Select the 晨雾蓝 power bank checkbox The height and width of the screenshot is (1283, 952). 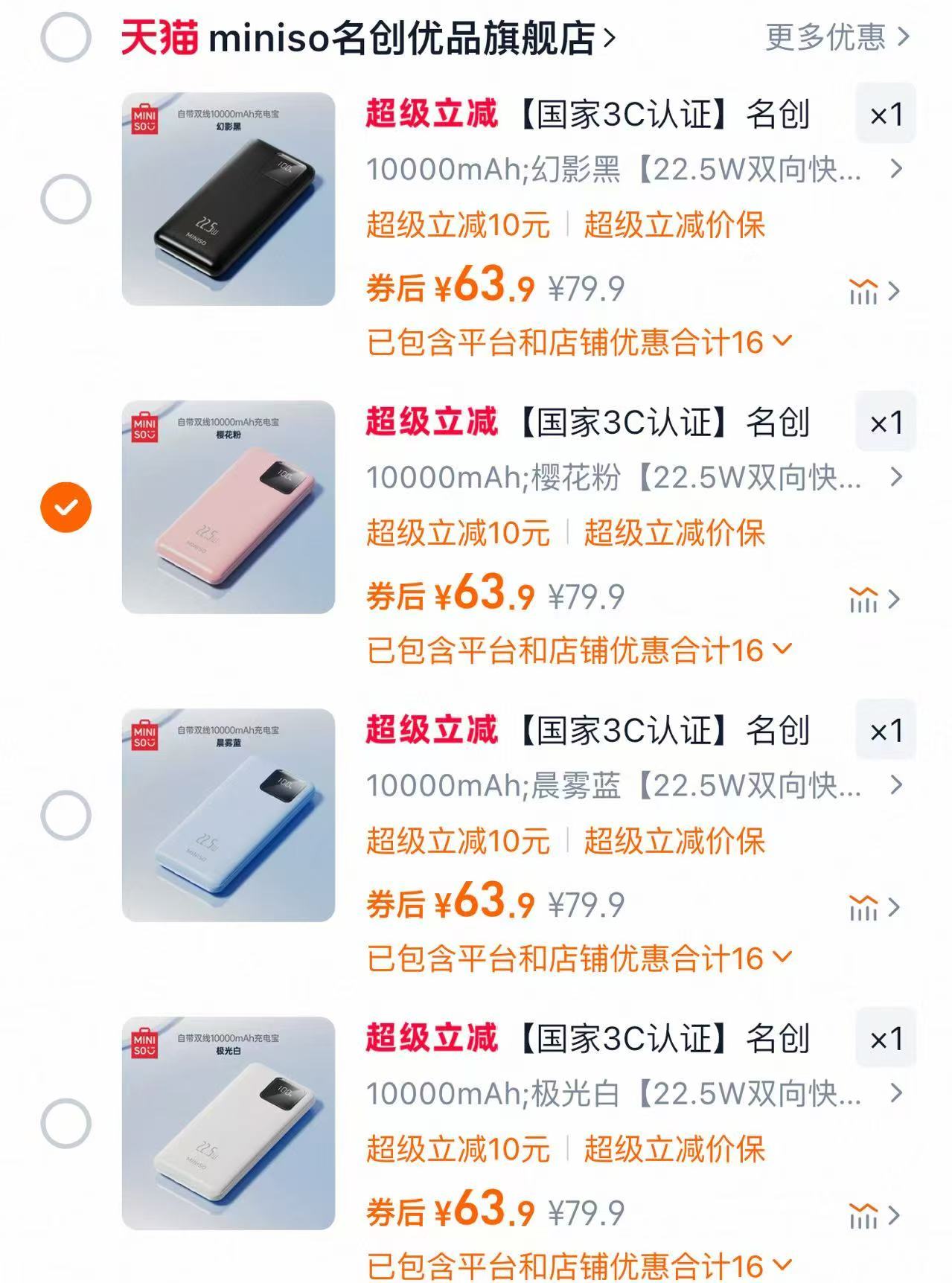[x=66, y=816]
